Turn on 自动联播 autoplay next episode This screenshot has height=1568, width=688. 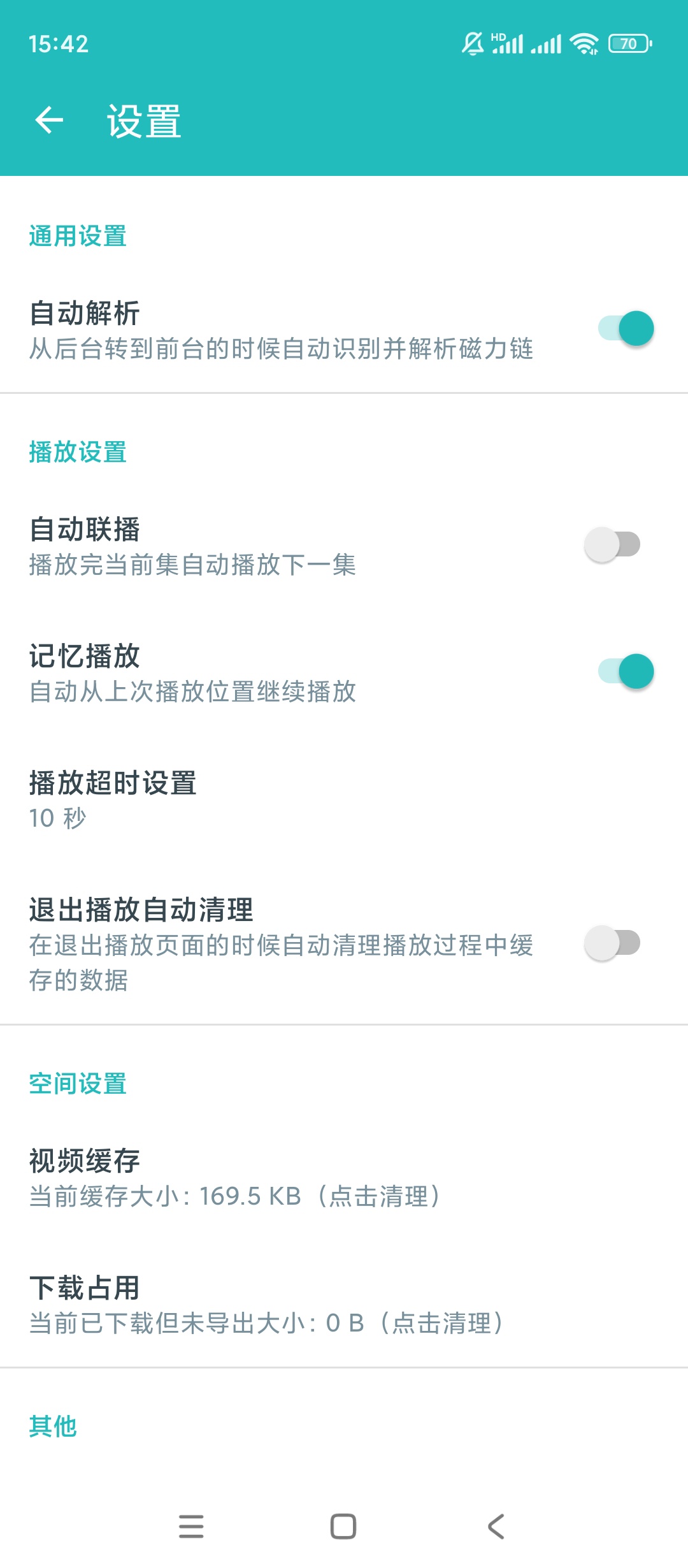click(x=612, y=545)
